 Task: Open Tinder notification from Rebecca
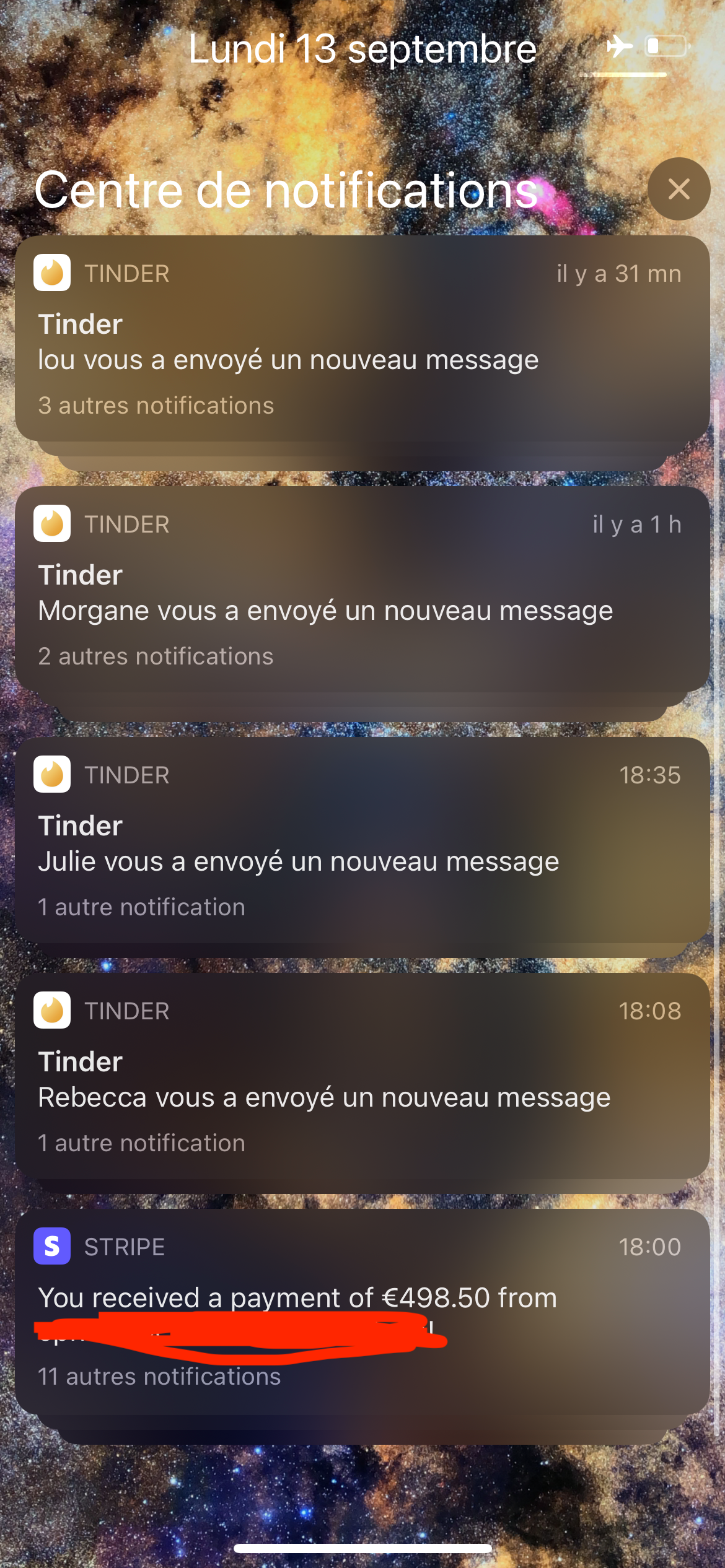click(x=362, y=1076)
